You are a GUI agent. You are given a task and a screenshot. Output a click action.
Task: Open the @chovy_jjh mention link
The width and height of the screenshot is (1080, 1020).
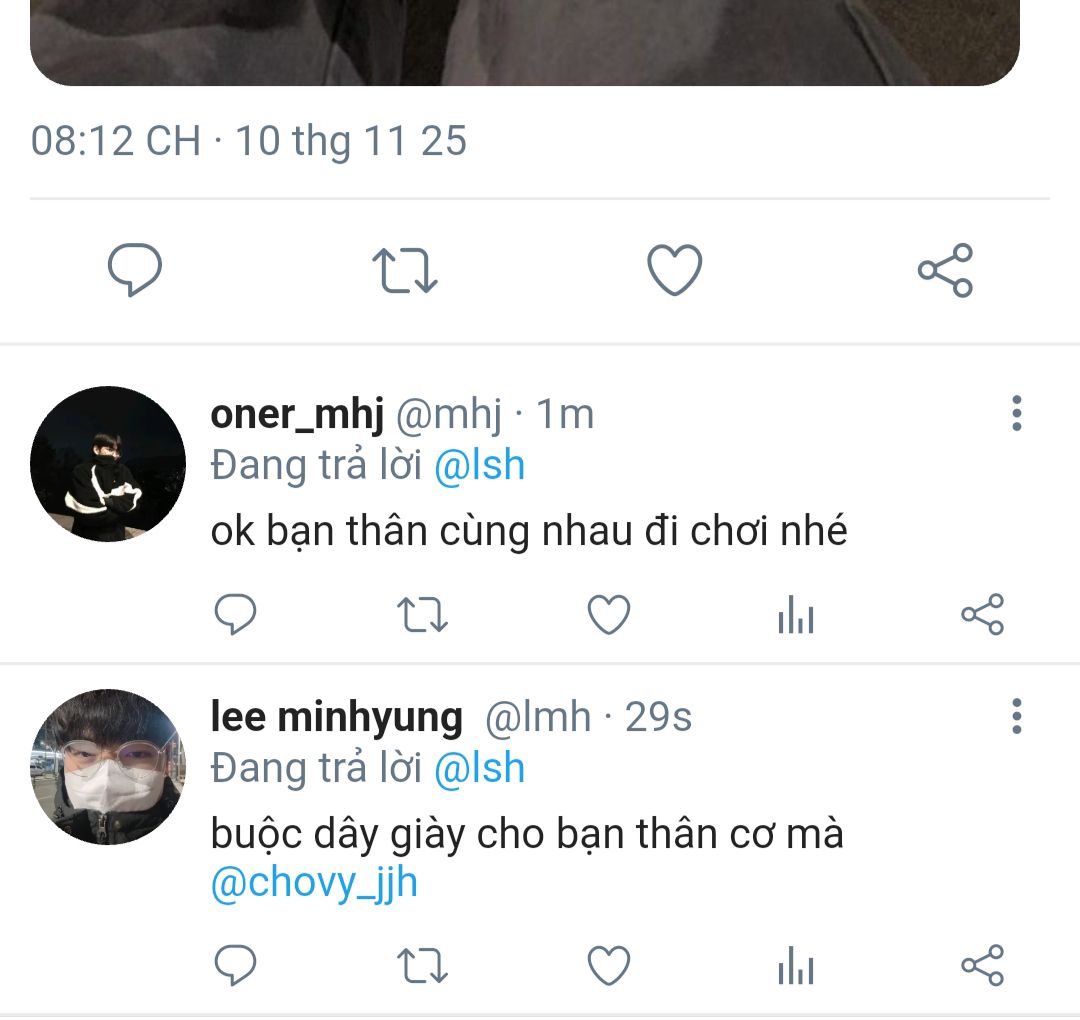(314, 884)
